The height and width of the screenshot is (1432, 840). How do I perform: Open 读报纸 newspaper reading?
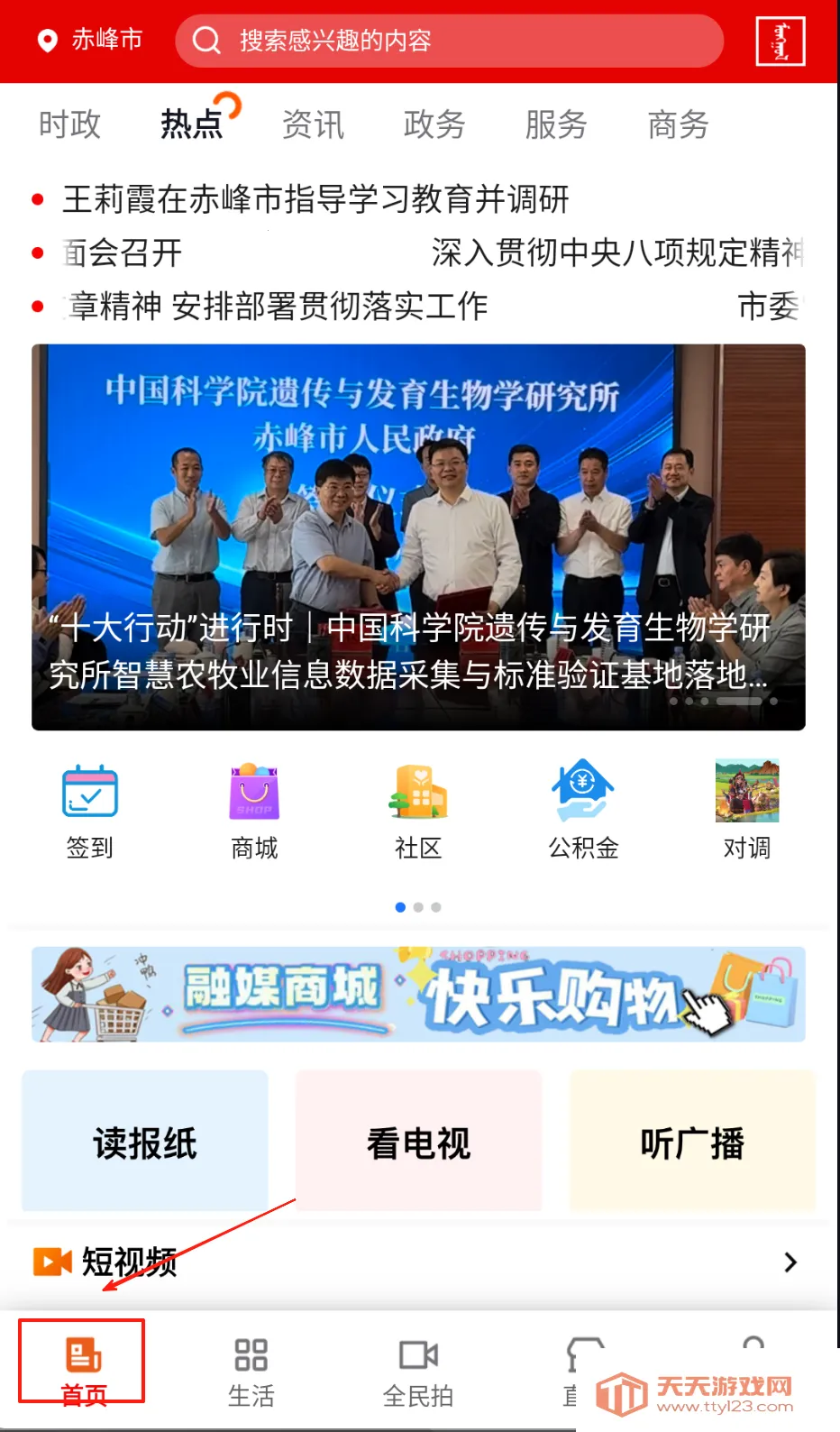145,1142
